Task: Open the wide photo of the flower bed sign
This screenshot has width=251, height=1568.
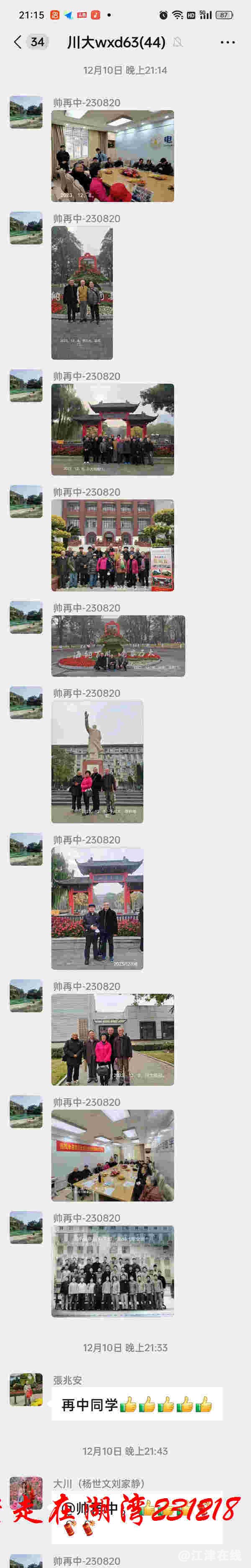Action: pyautogui.click(x=118, y=646)
